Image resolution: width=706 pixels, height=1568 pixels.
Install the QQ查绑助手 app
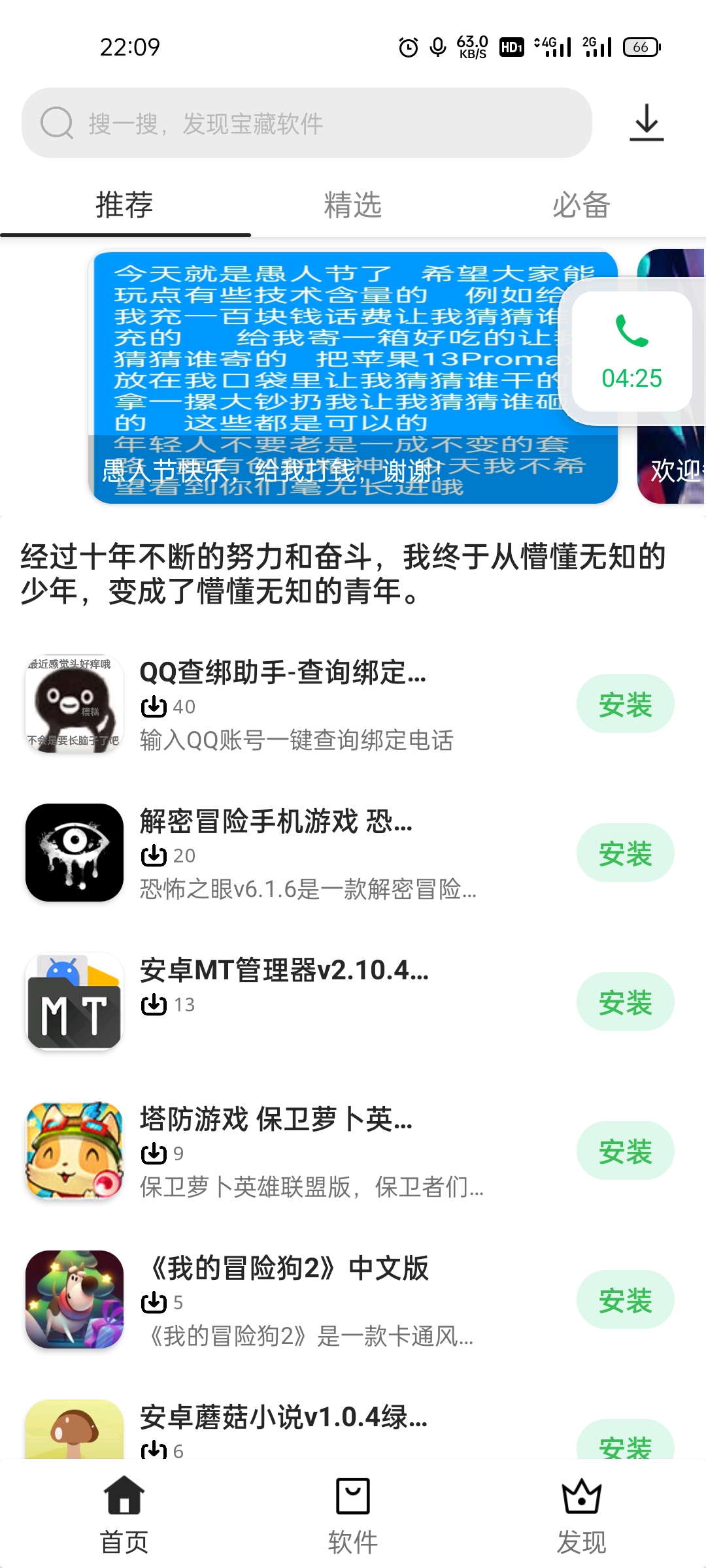tap(625, 704)
